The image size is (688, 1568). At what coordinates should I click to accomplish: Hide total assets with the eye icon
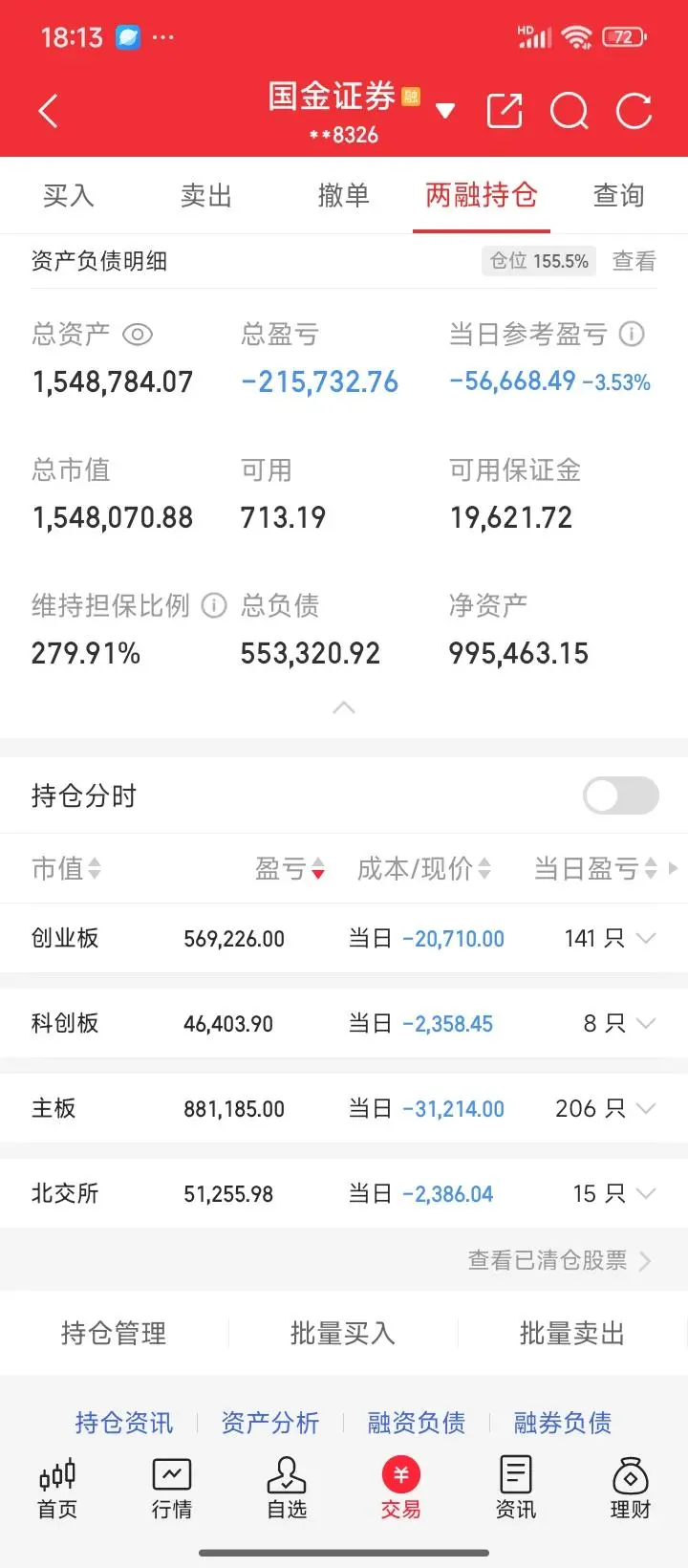(x=138, y=335)
